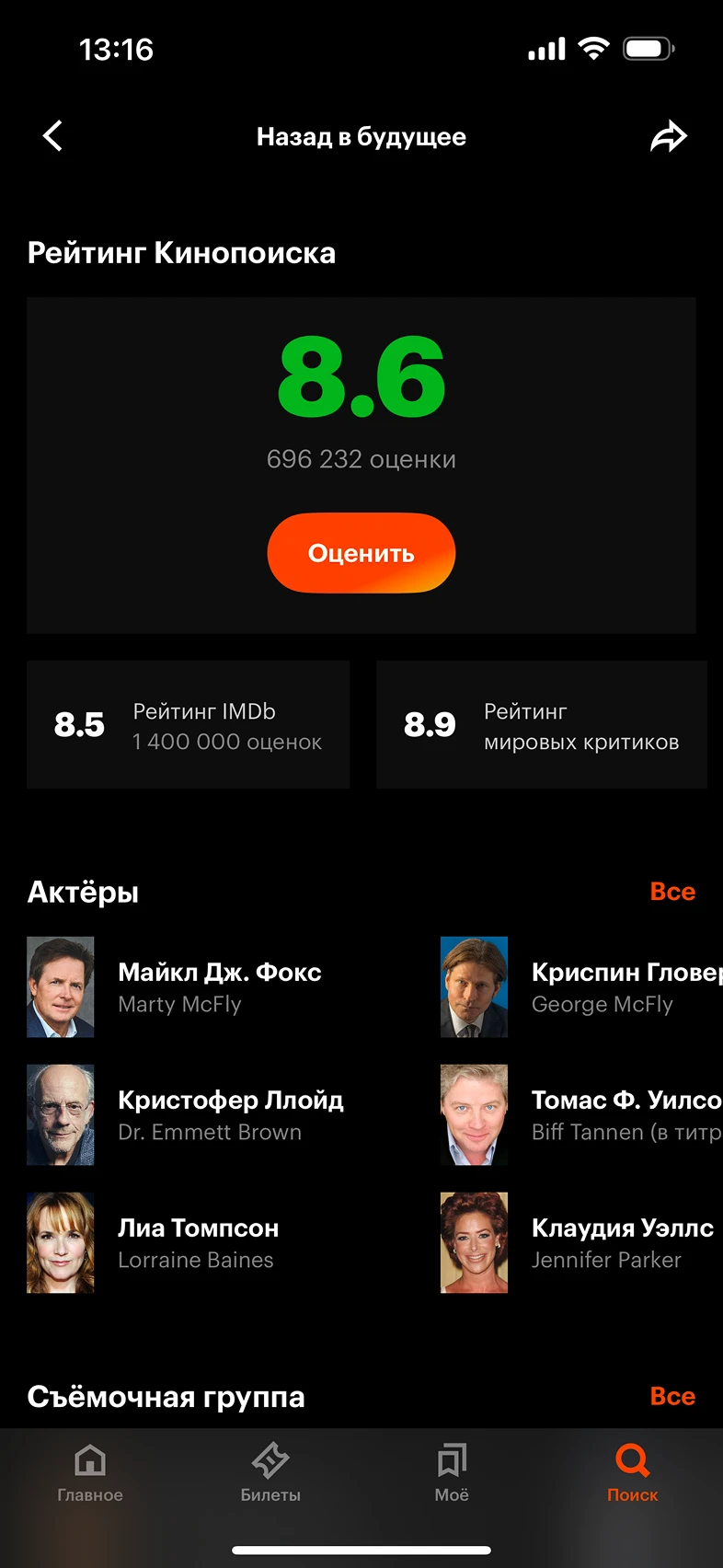Viewport: 723px width, 1568px height.
Task: Share the movie Назад в будущее
Action: click(668, 136)
